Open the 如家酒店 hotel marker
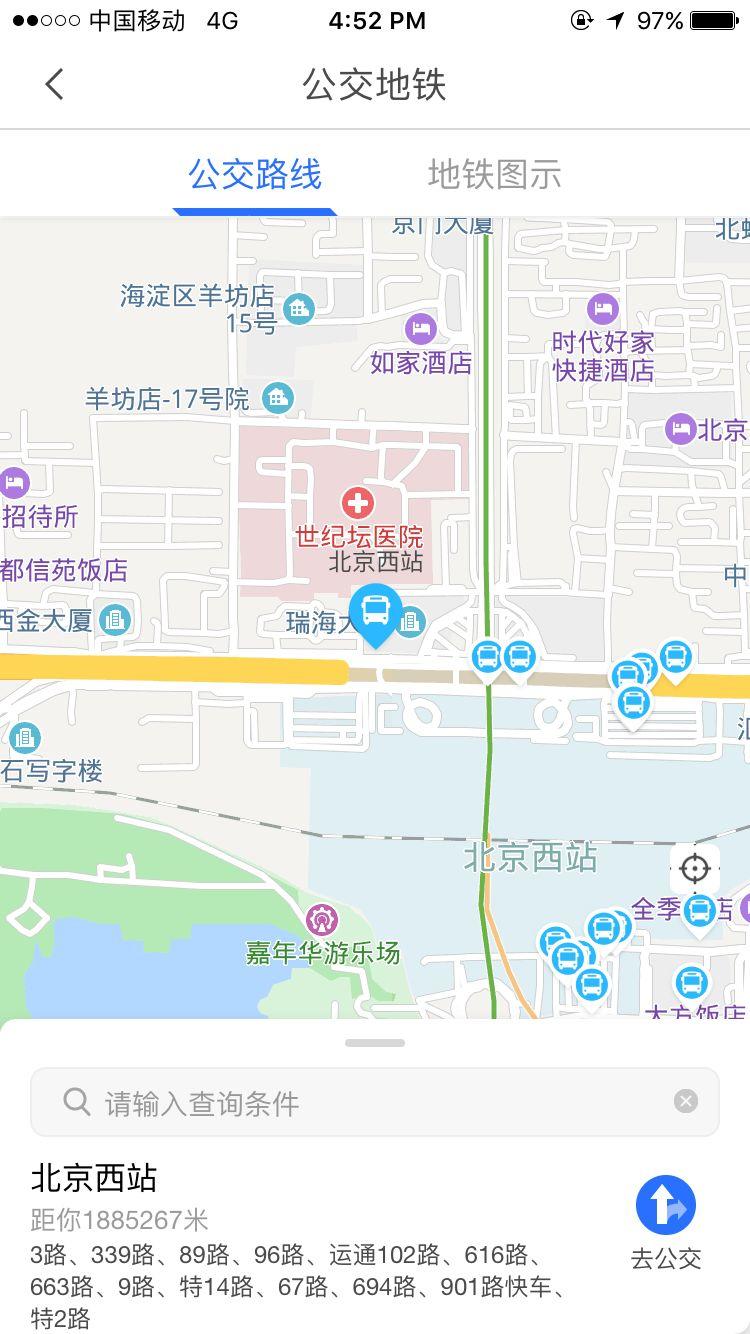 (x=420, y=328)
